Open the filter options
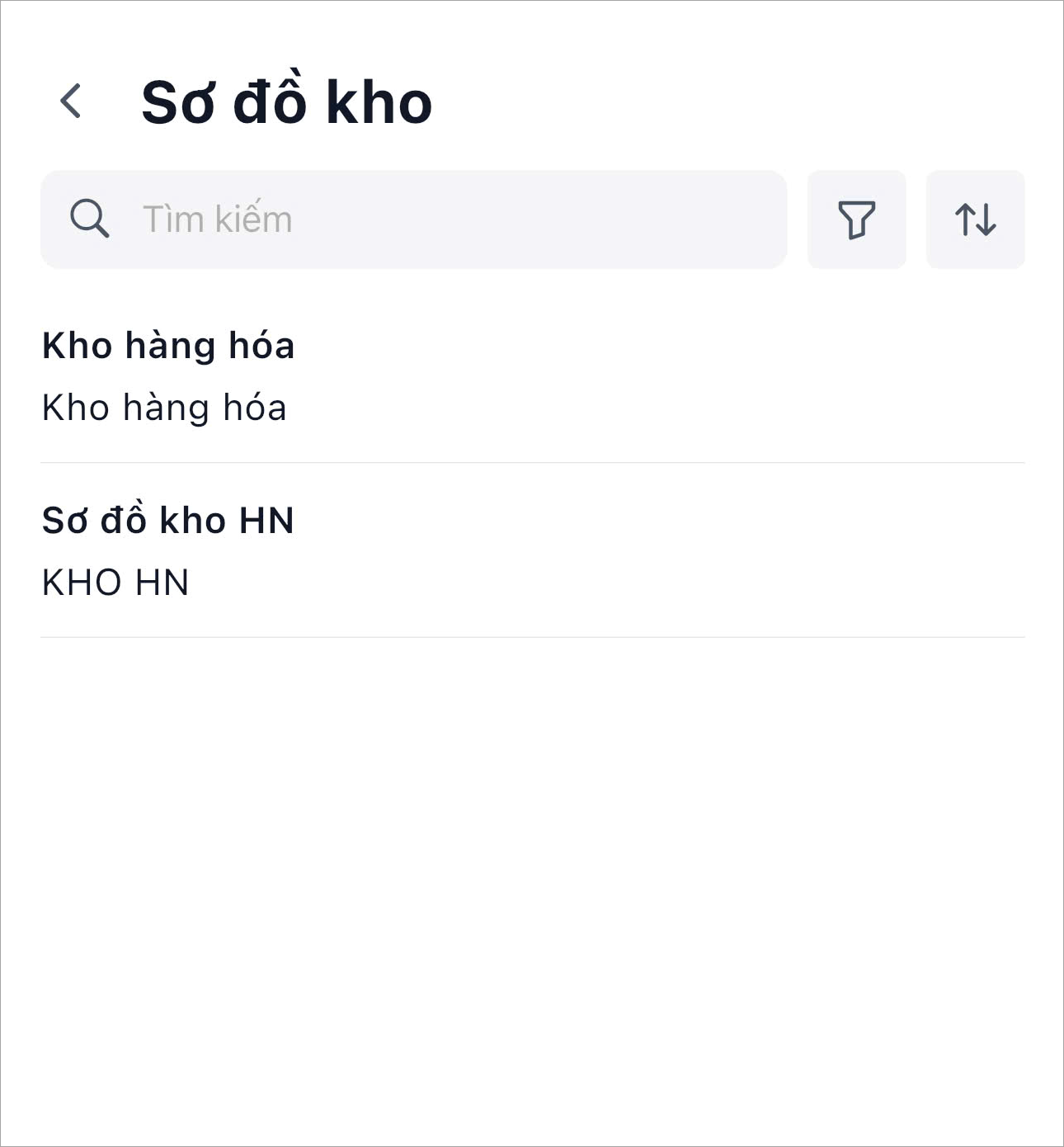This screenshot has height=1147, width=1064. click(856, 219)
